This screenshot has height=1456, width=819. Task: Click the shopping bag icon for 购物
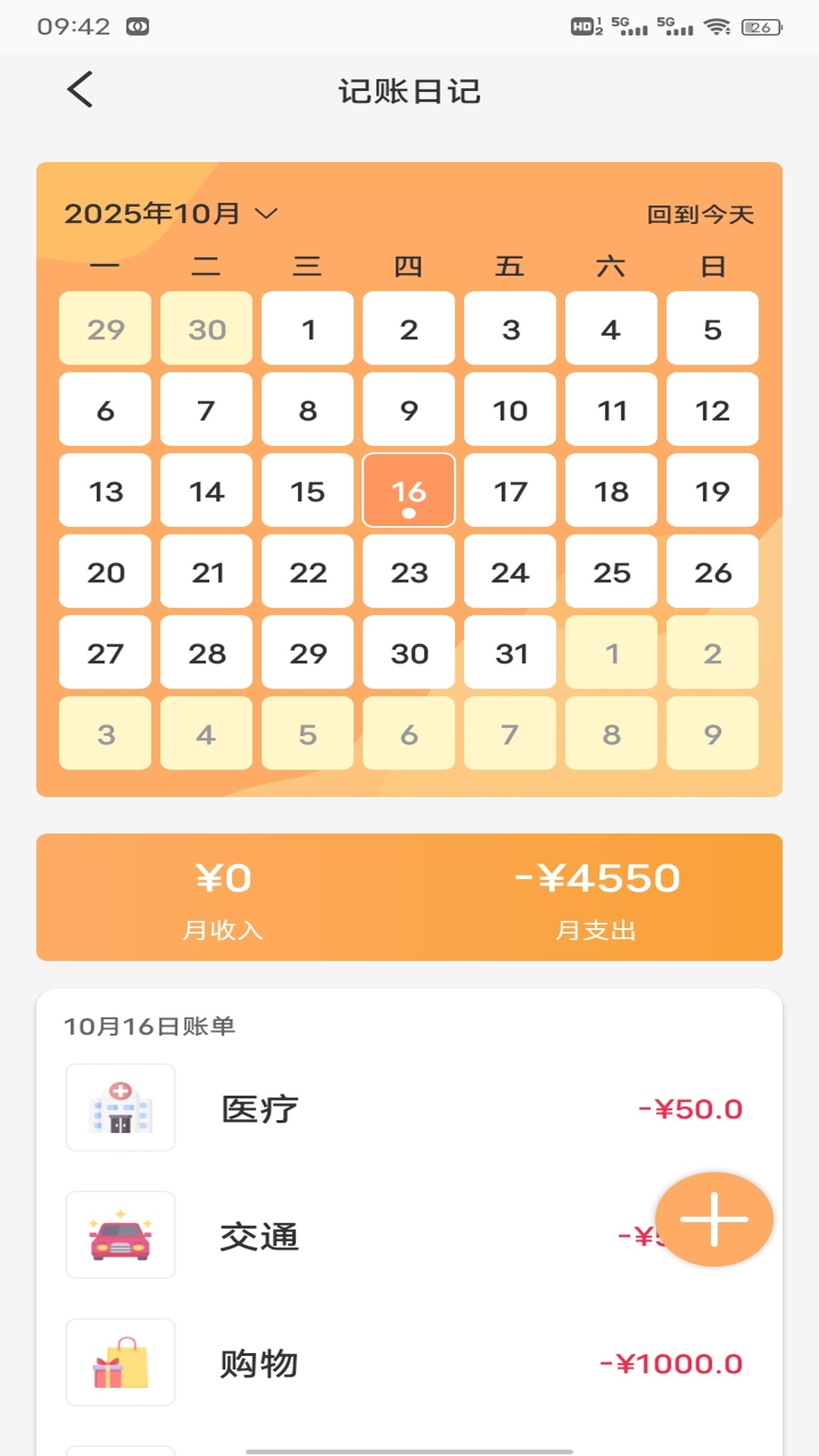pos(120,1362)
